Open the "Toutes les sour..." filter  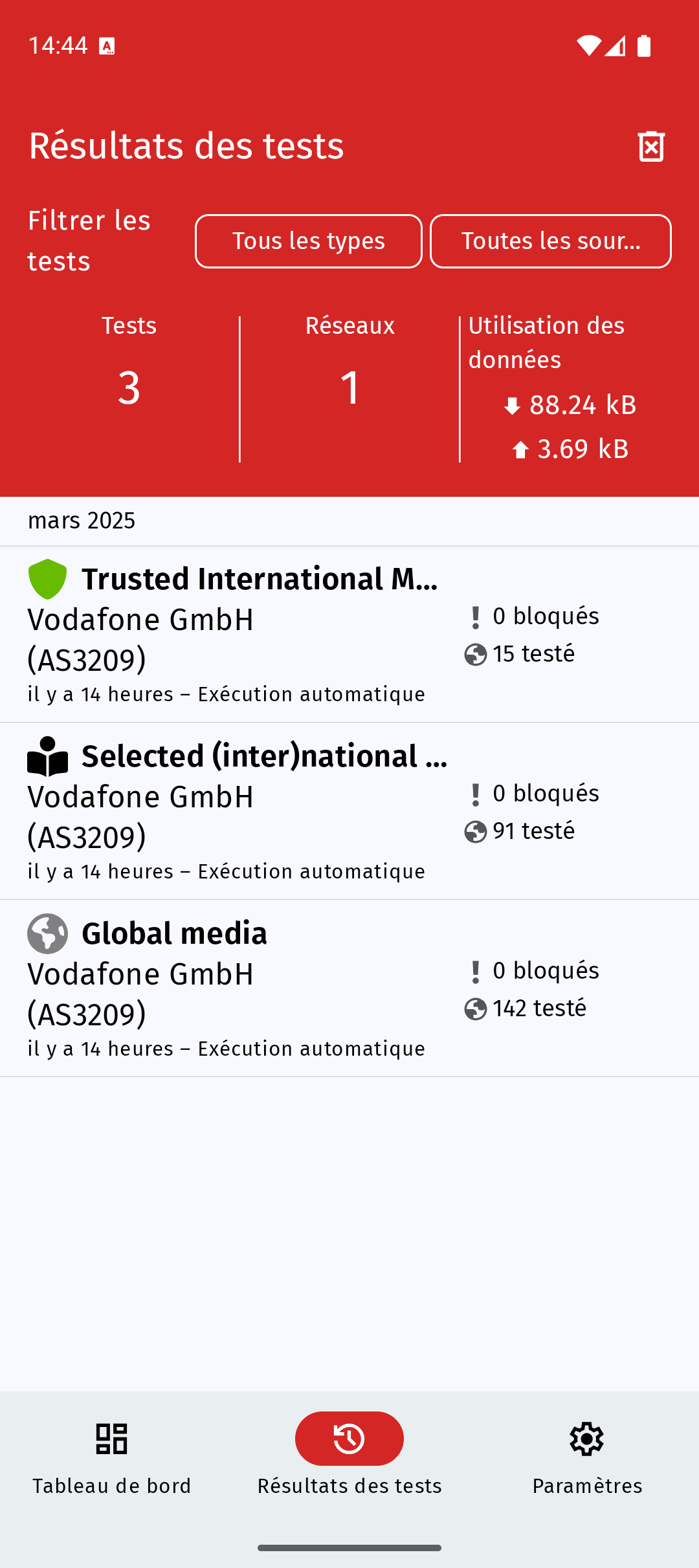pyautogui.click(x=551, y=241)
